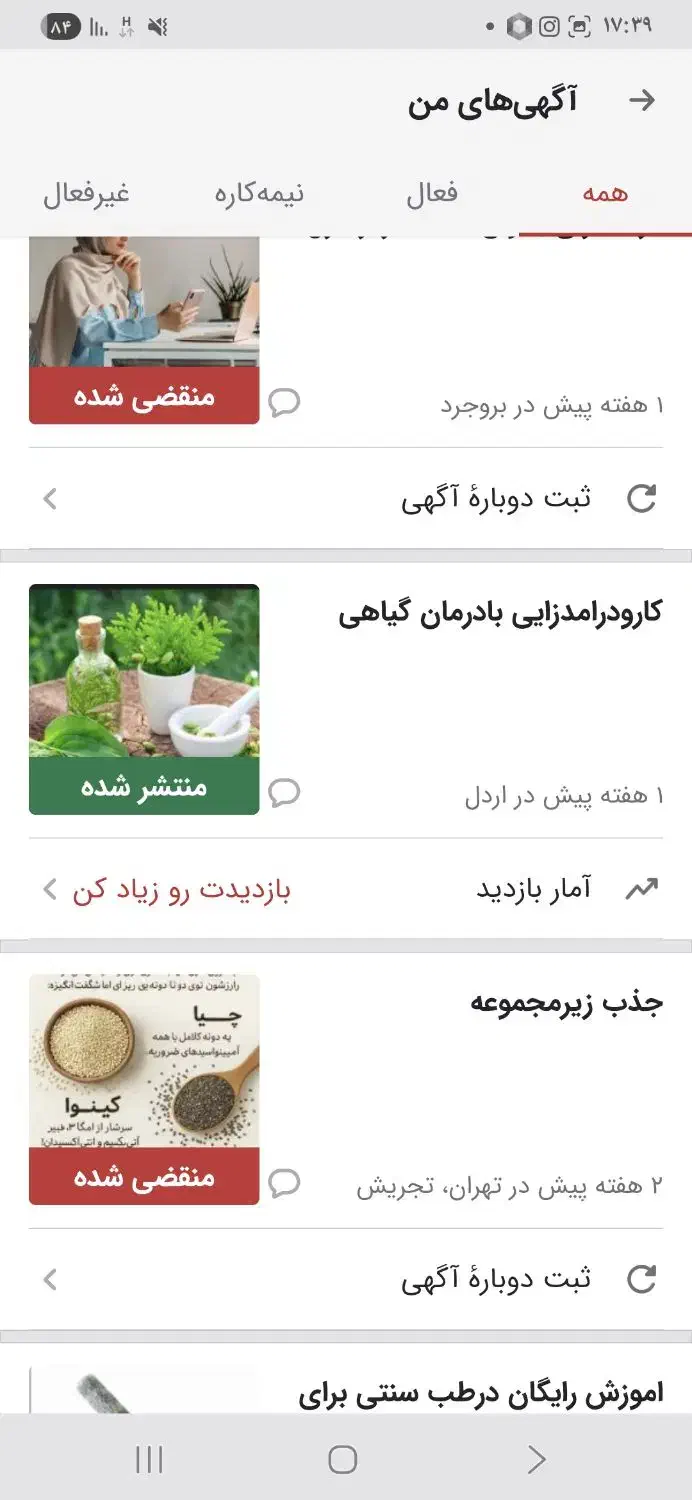Switch to the فعال tab
The image size is (692, 1500).
point(431,193)
